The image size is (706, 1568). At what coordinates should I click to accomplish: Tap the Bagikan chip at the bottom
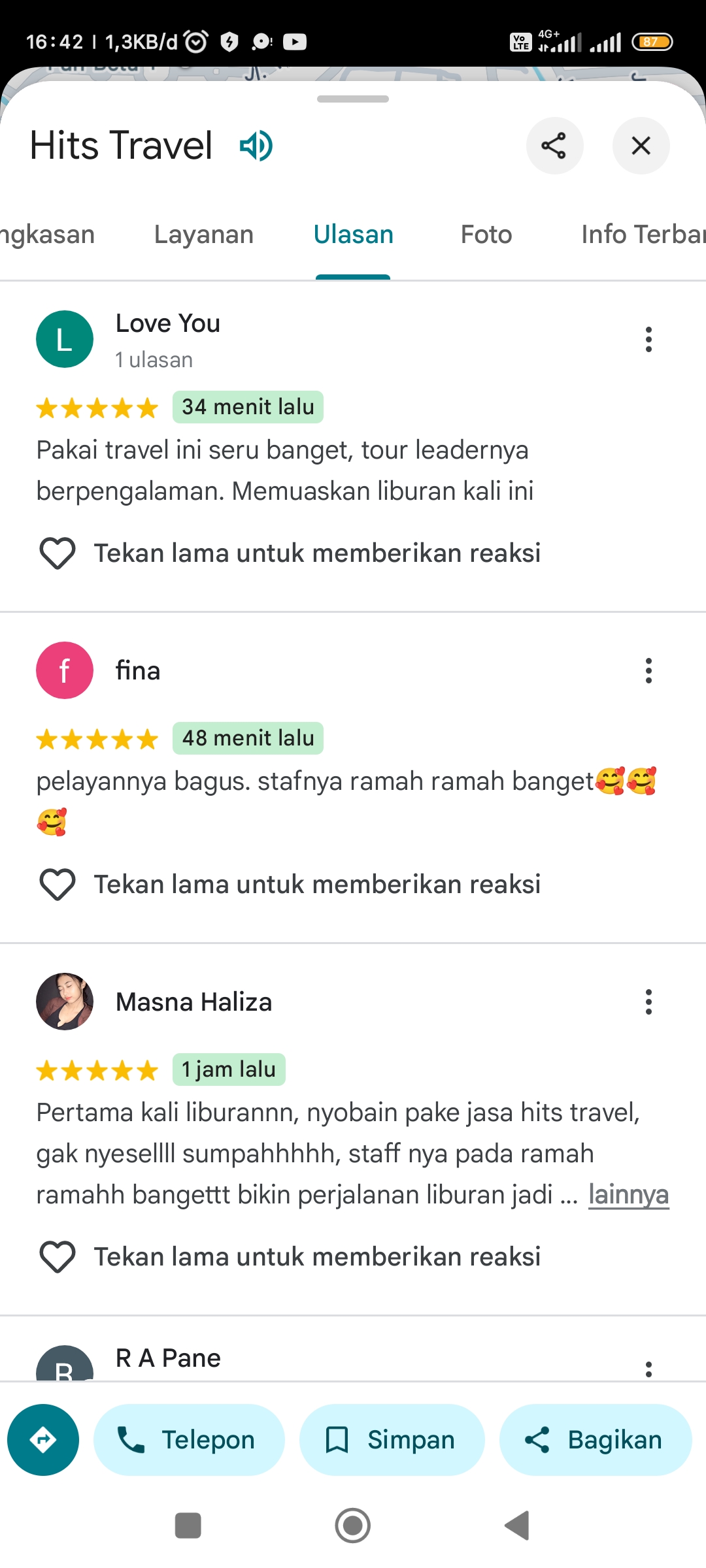(595, 1440)
